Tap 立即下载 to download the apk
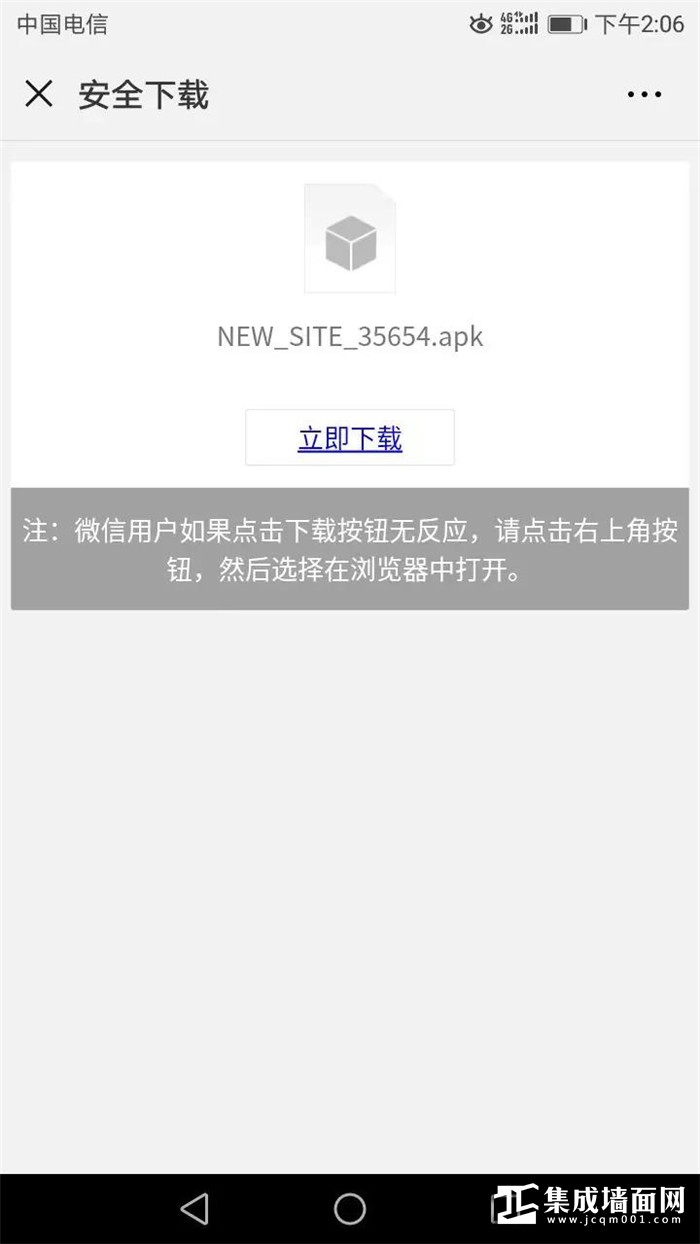The image size is (700, 1244). click(350, 438)
